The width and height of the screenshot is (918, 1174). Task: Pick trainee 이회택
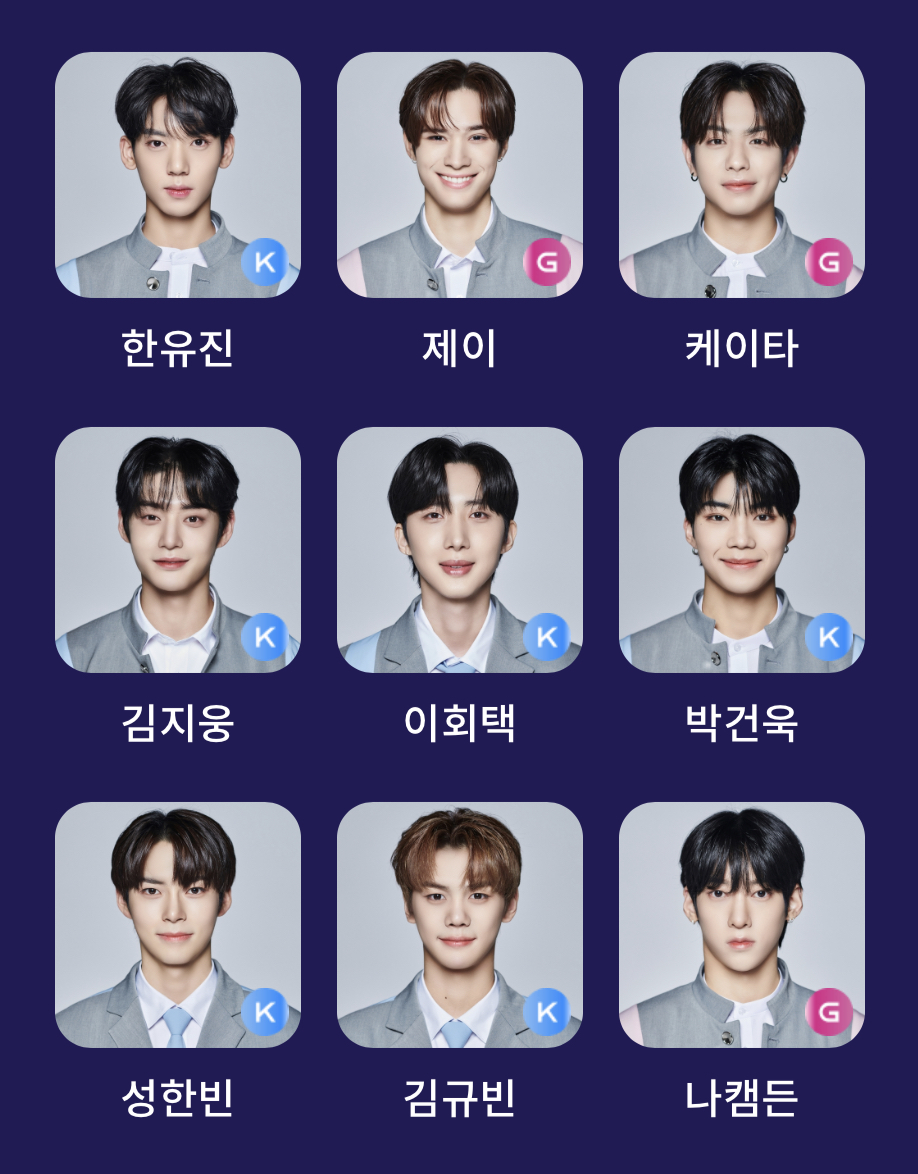pyautogui.click(x=459, y=550)
